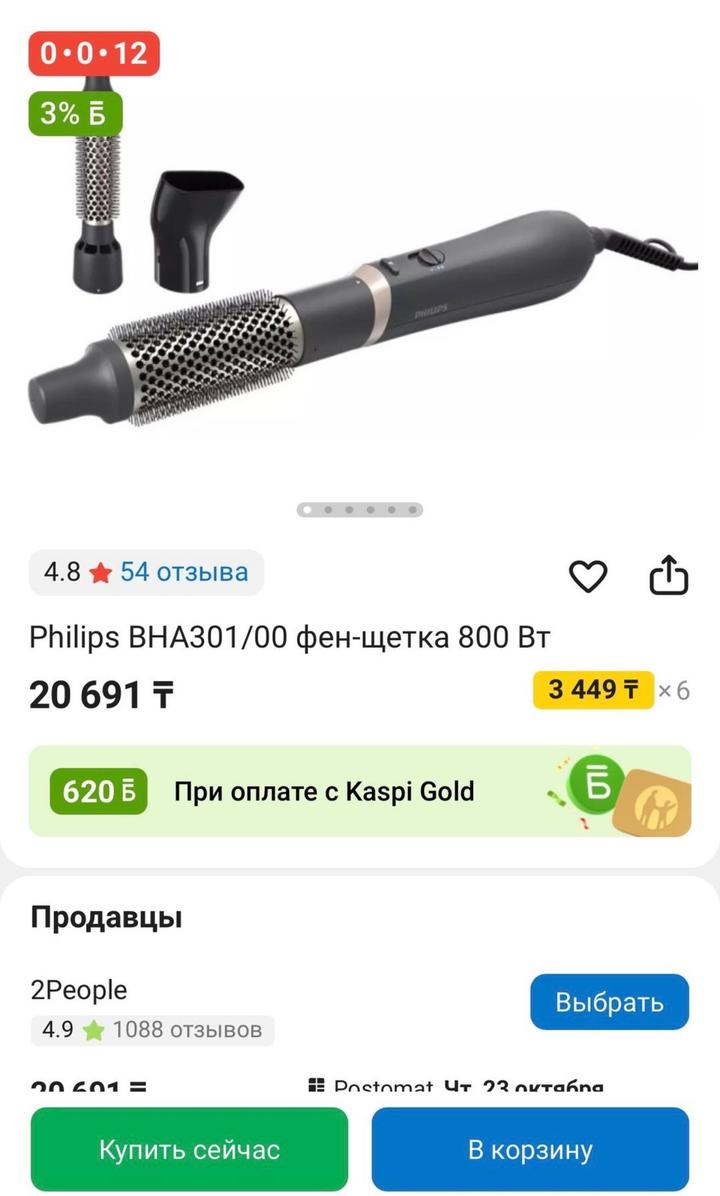Add item to cart with В корзину
This screenshot has height=1196, width=720.
point(530,1149)
